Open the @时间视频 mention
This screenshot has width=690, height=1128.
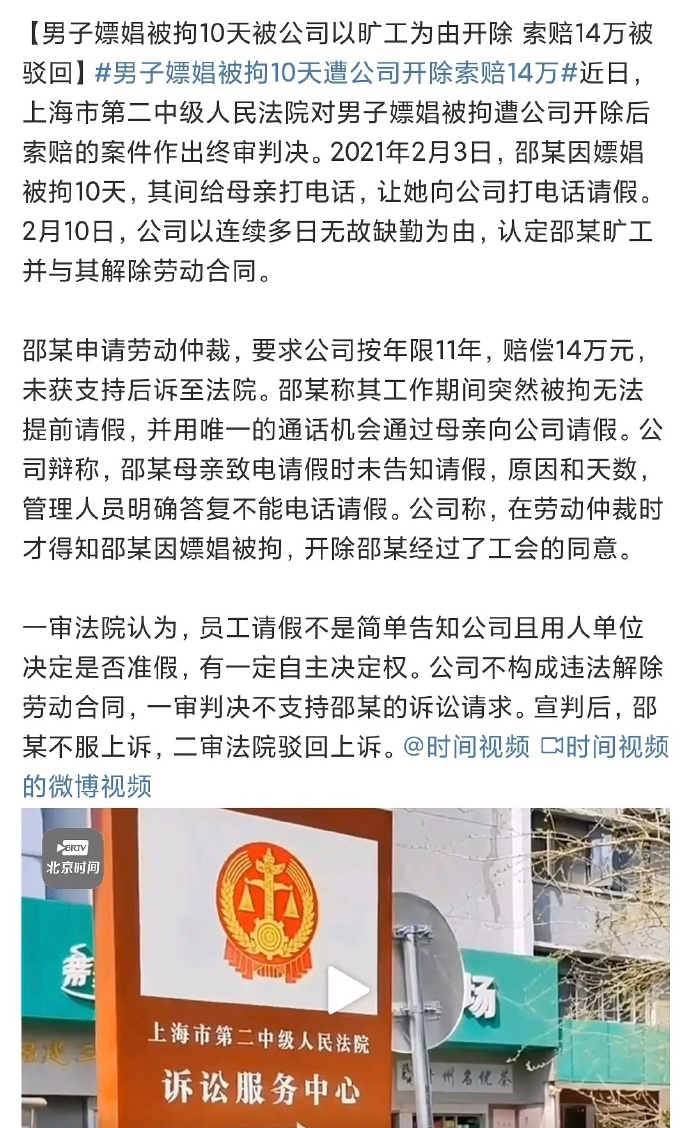[x=466, y=747]
